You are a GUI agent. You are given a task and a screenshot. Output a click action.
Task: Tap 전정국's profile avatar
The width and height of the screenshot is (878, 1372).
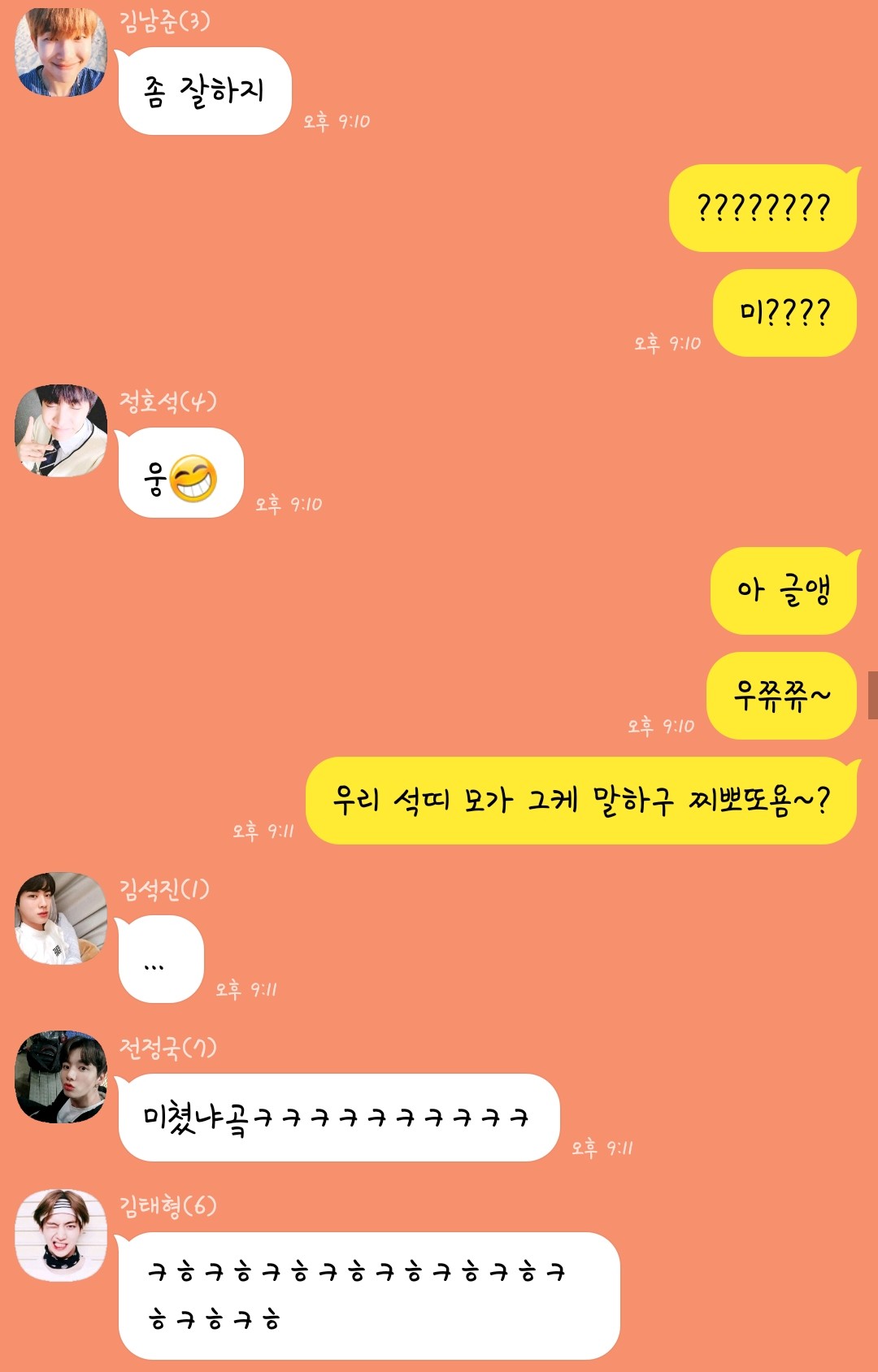click(x=61, y=1077)
